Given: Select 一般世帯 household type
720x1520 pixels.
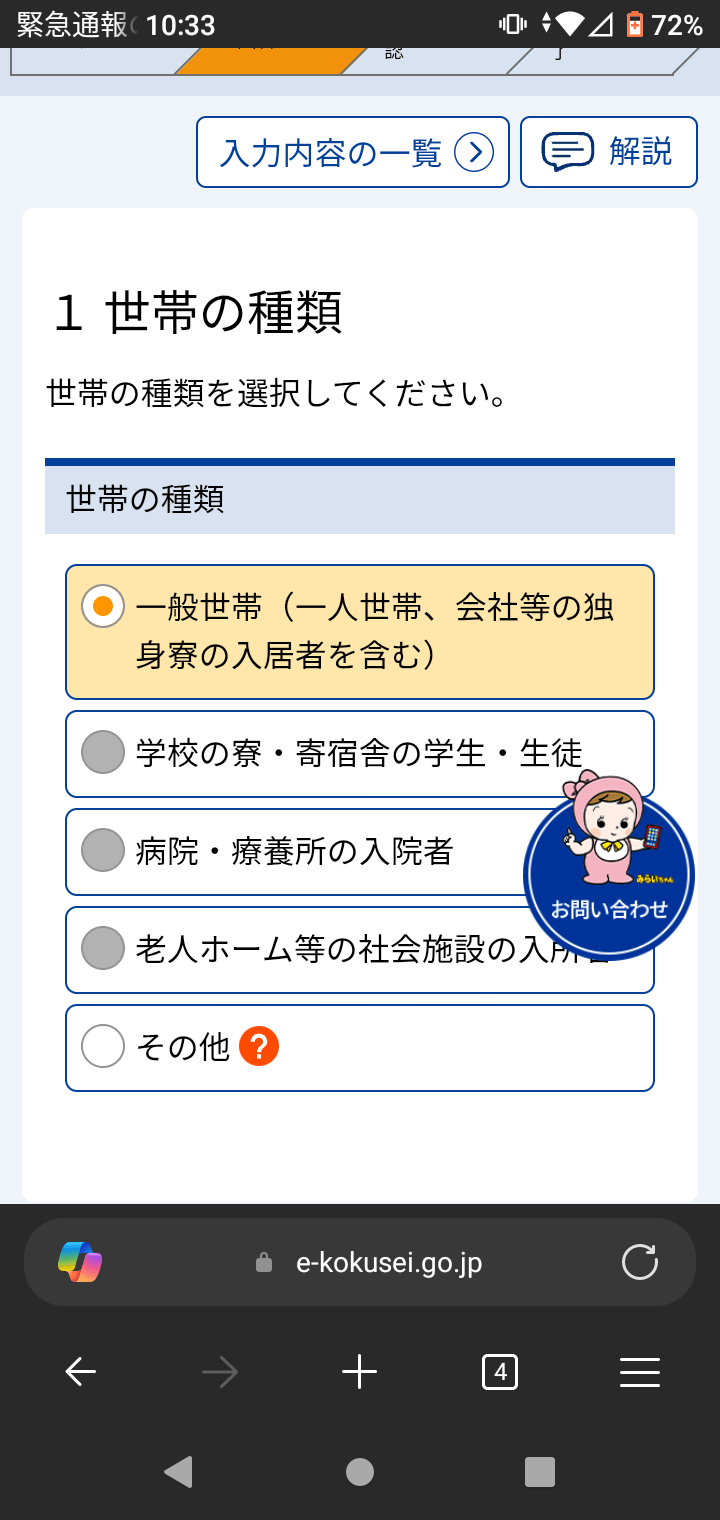Looking at the screenshot, I should [360, 632].
